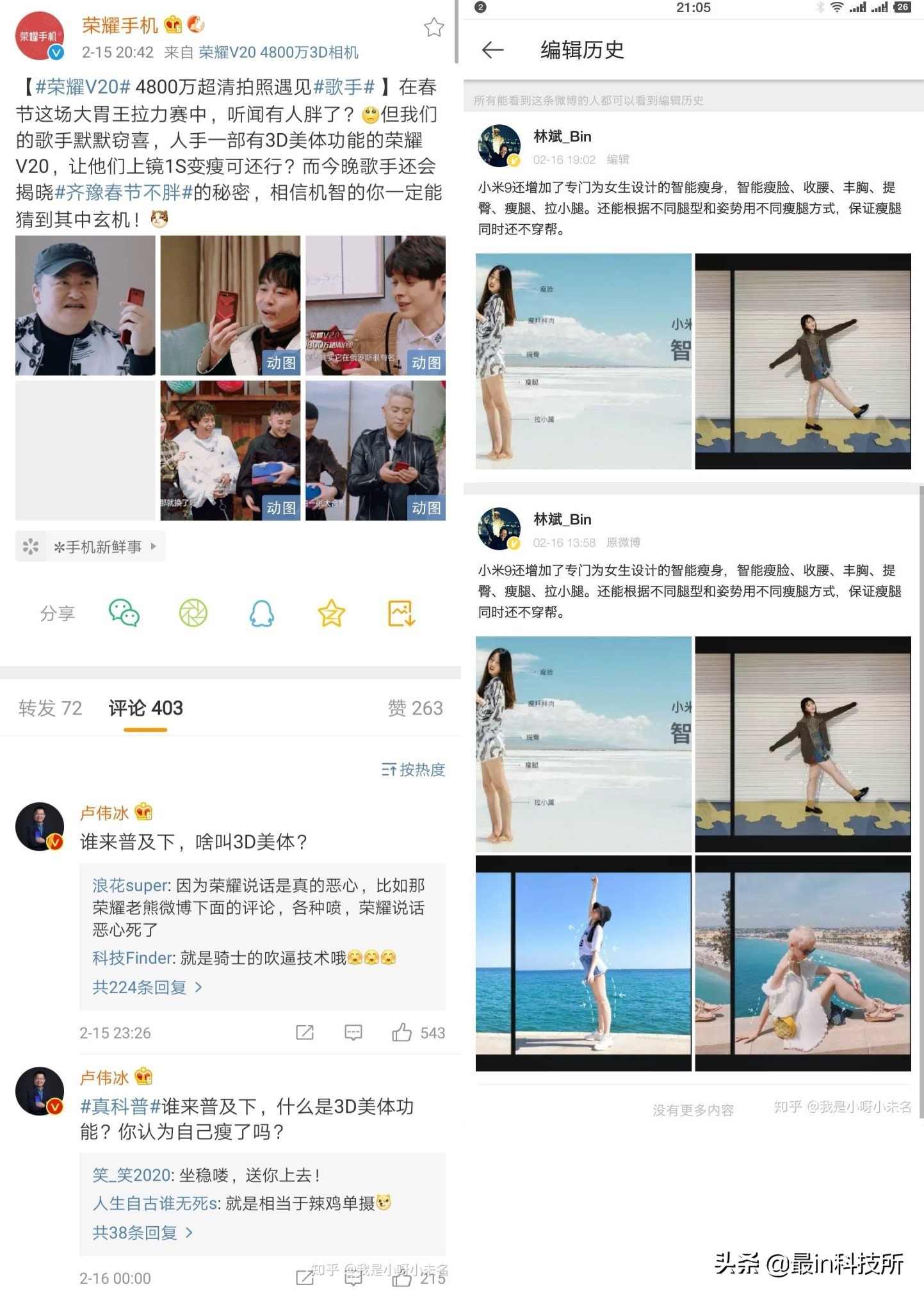Open the reply icon next to the 543 likes
924x1296 pixels.
(x=354, y=1033)
